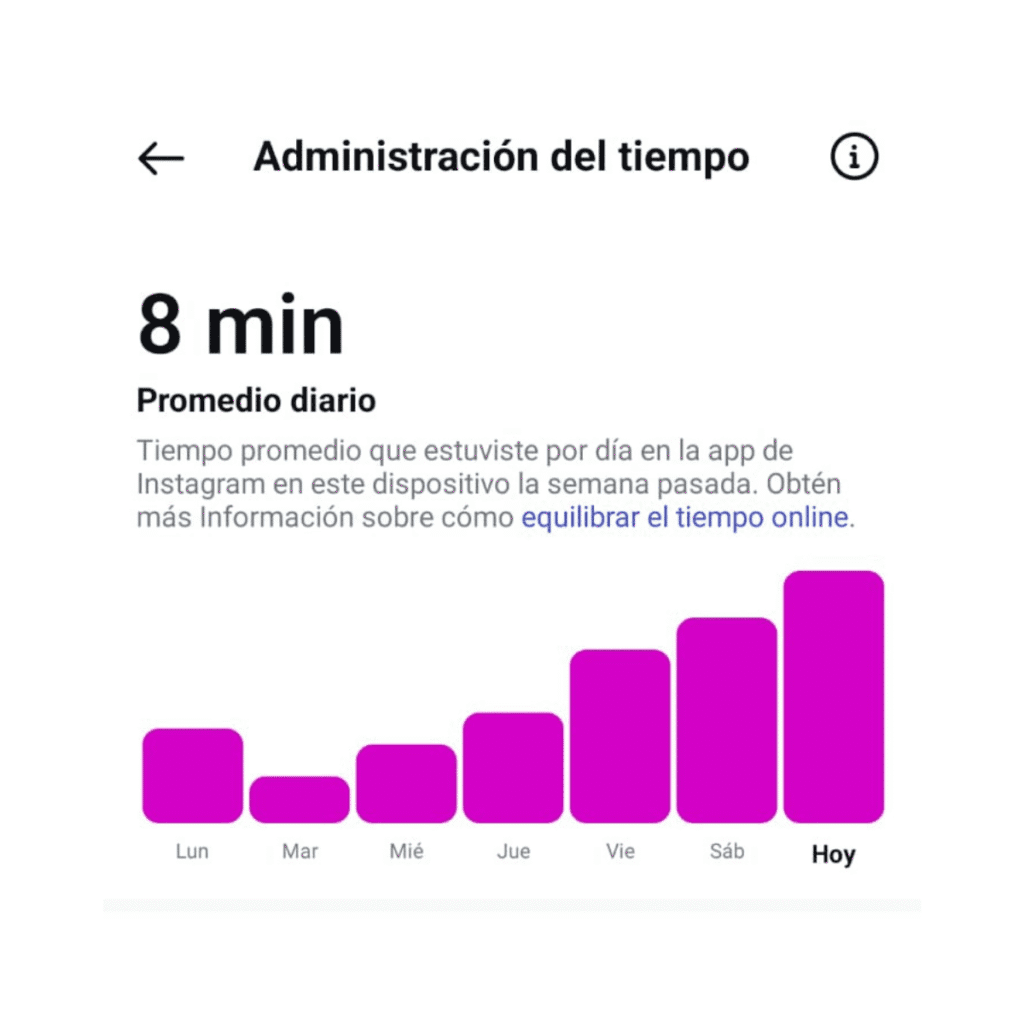Open the info icon
The height and width of the screenshot is (1024, 1024).
point(854,157)
